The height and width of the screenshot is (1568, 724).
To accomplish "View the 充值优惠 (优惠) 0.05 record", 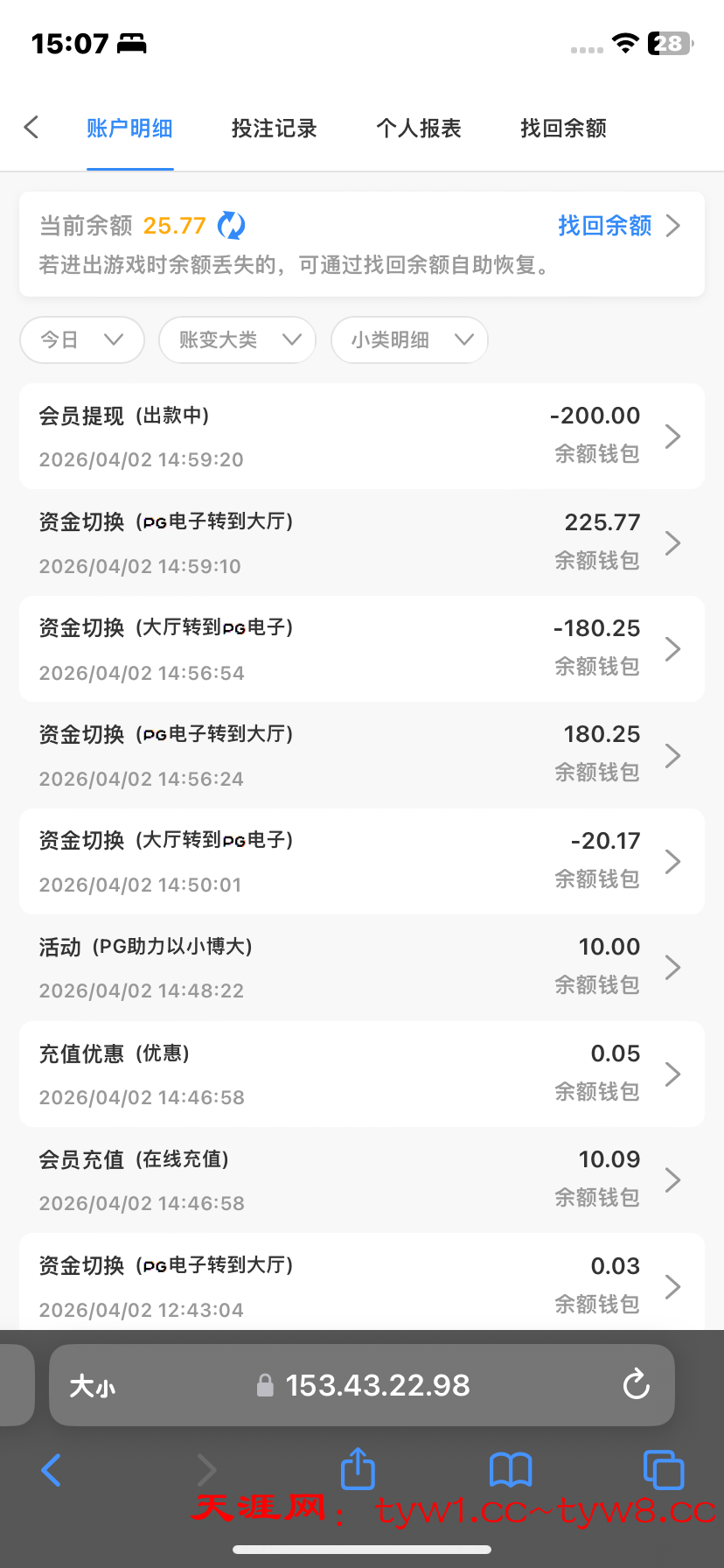I will point(362,1074).
